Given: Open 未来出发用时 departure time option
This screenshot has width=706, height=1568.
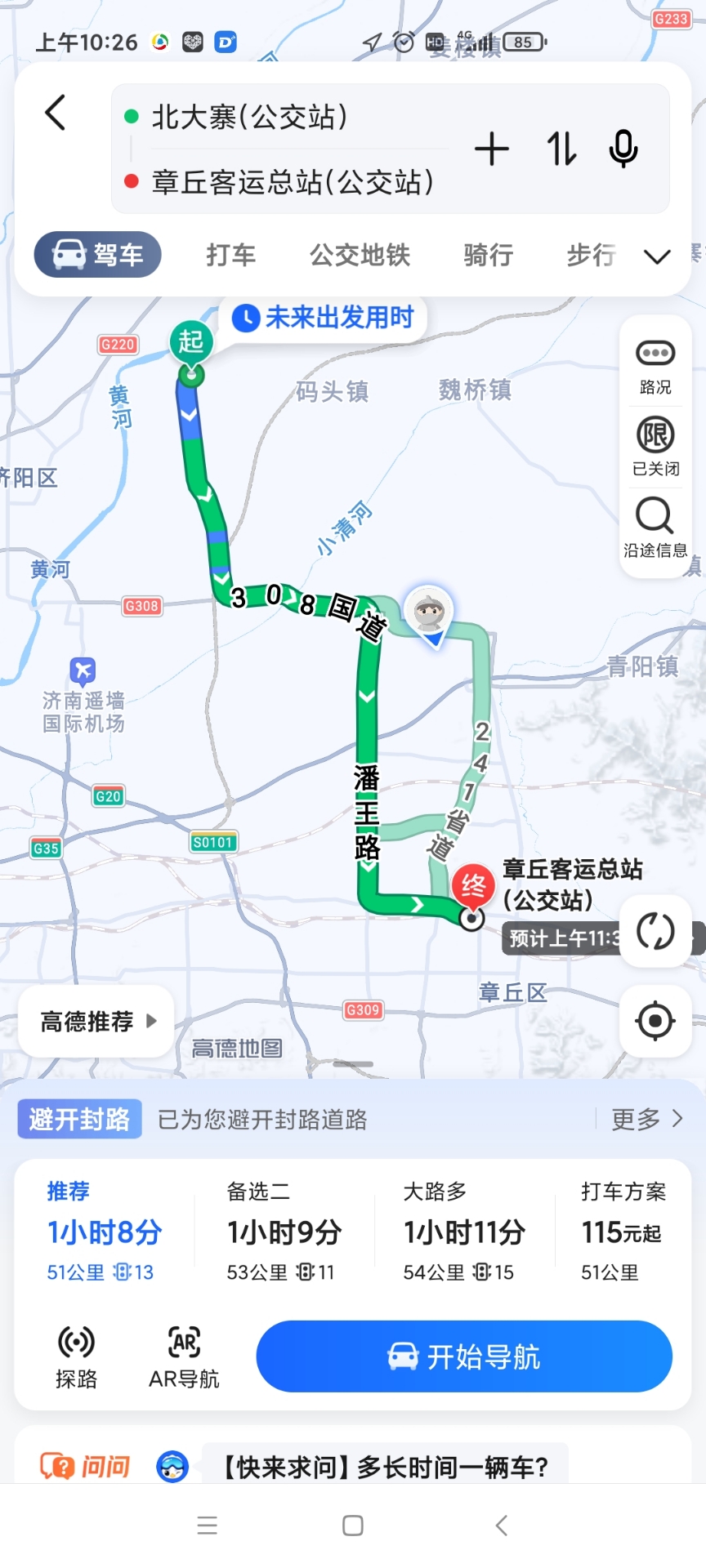Looking at the screenshot, I should pos(324,318).
